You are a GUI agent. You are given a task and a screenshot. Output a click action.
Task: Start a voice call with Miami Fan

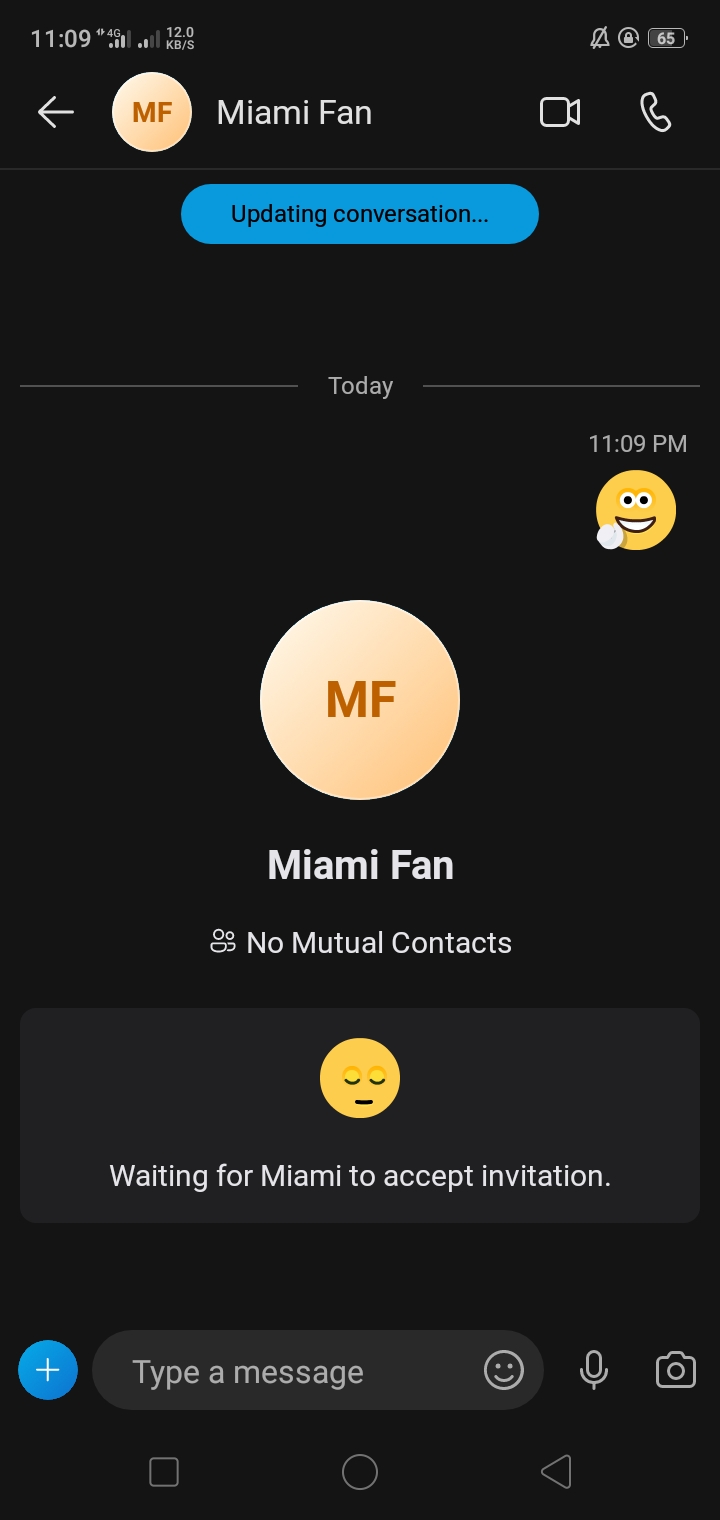[655, 113]
